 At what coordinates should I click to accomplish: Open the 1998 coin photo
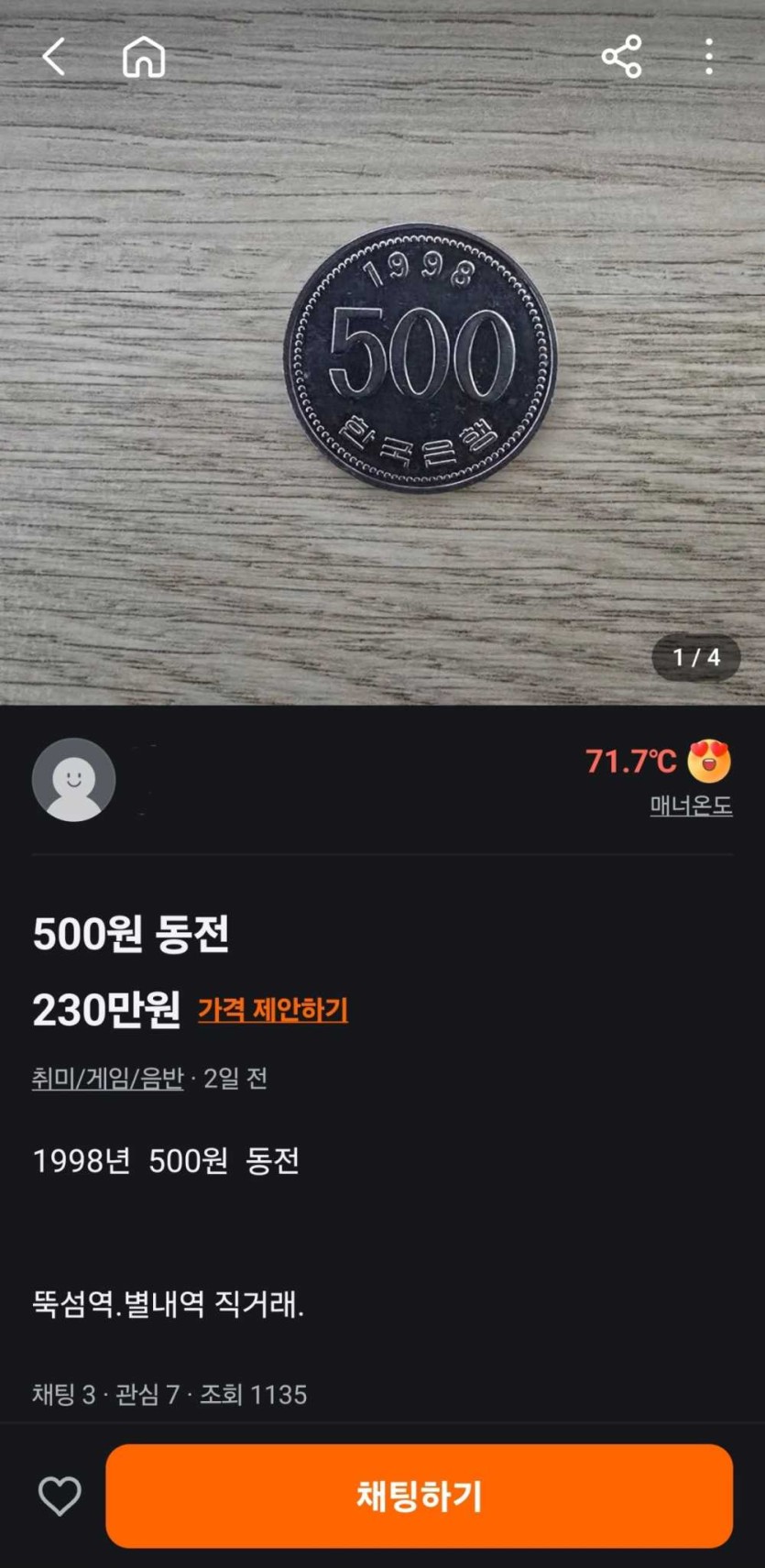[420, 357]
